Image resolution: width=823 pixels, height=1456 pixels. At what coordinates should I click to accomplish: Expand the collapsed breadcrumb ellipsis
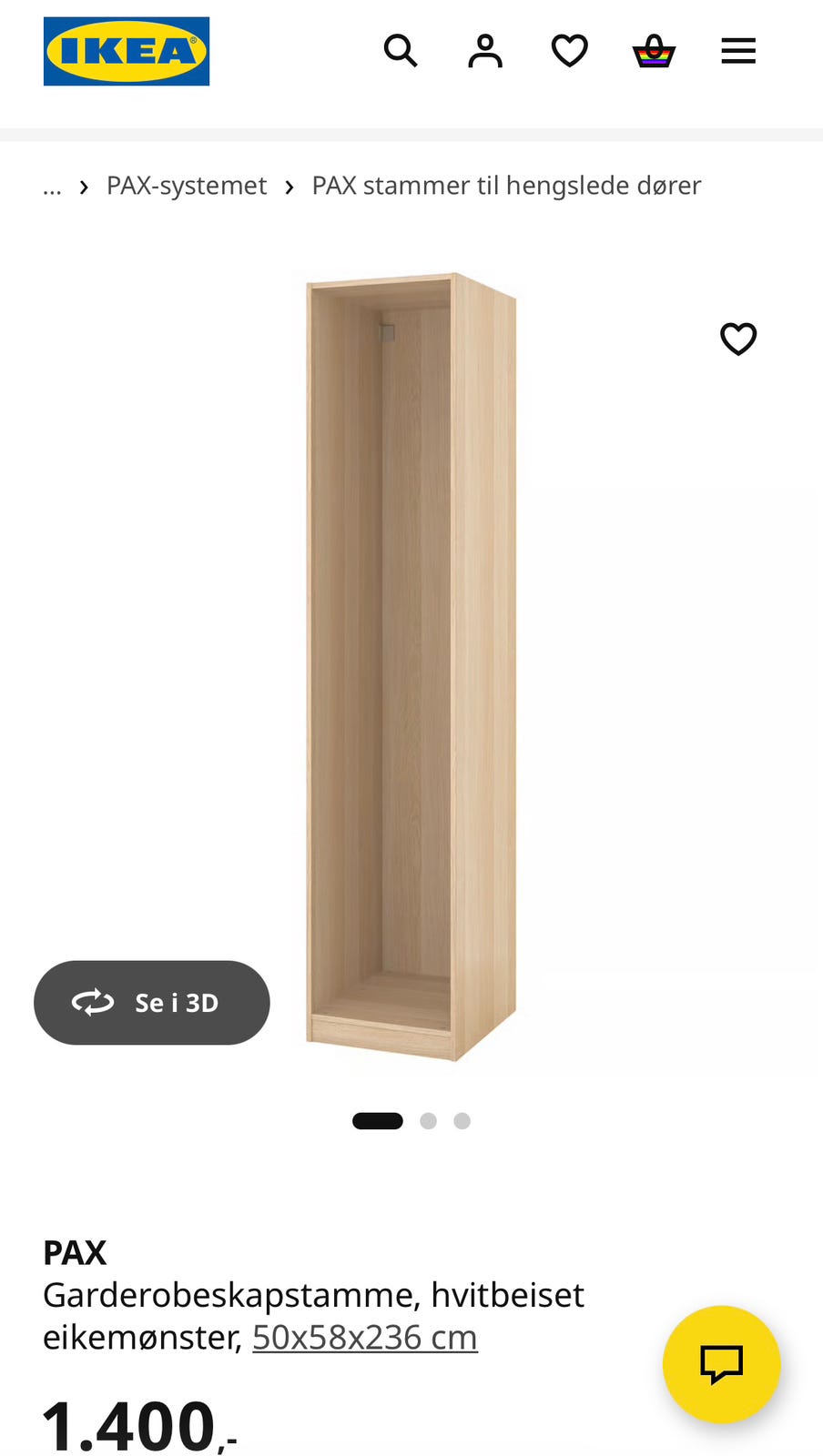[x=52, y=186]
